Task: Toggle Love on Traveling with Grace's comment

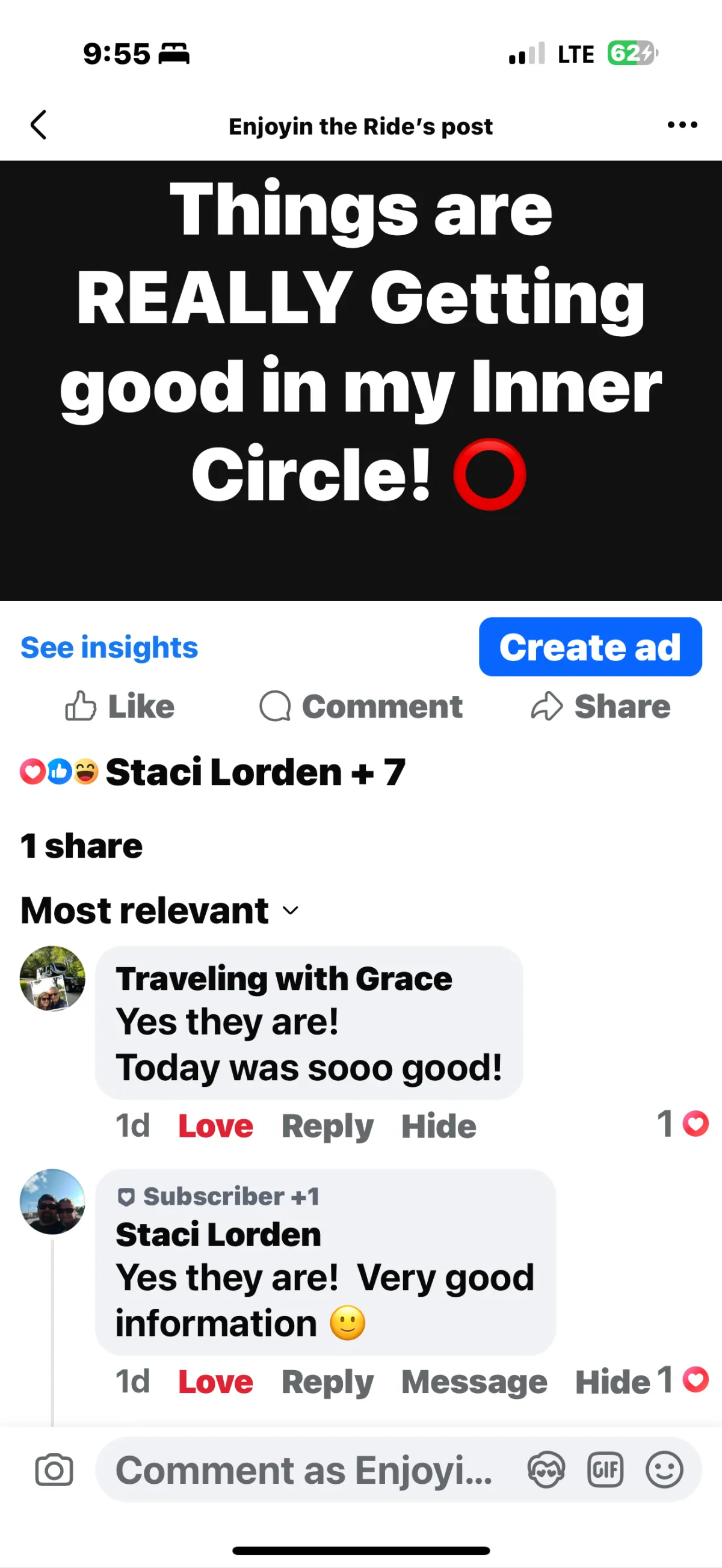Action: [215, 1126]
